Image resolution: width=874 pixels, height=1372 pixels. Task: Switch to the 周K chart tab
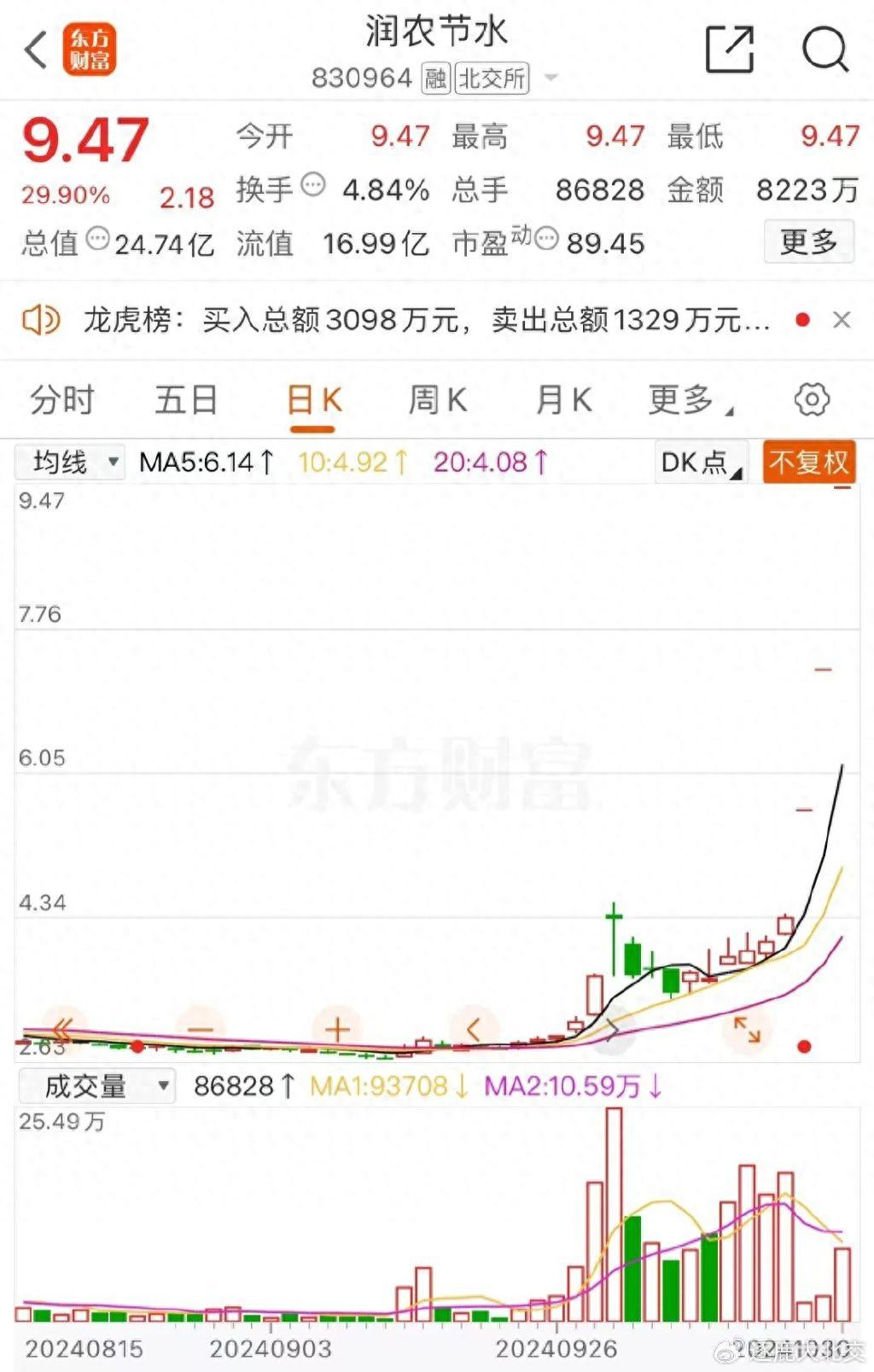pos(438,399)
